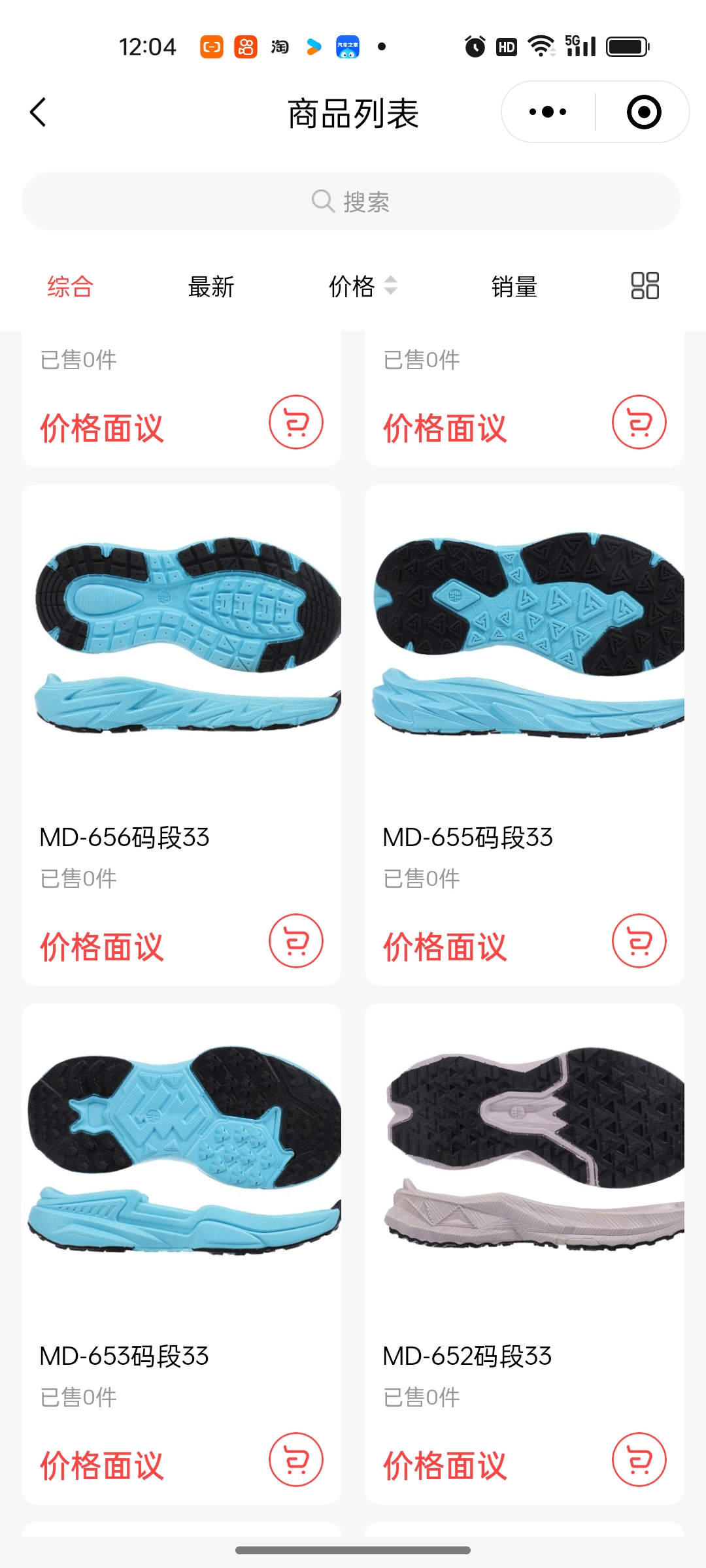Image resolution: width=706 pixels, height=1568 pixels.
Task: Add MD-656码段33 to cart
Action: pyautogui.click(x=295, y=941)
